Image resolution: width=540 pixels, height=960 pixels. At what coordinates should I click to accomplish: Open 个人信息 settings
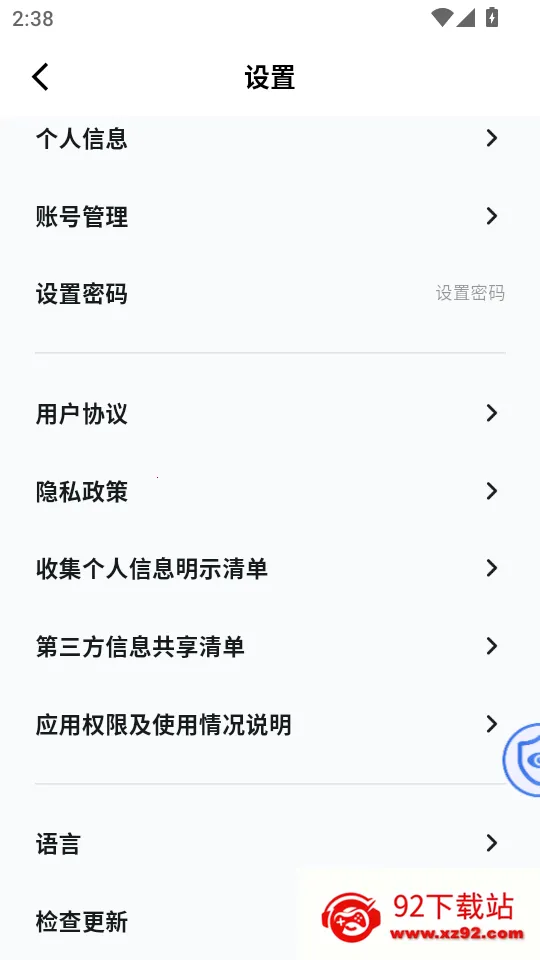(x=270, y=139)
